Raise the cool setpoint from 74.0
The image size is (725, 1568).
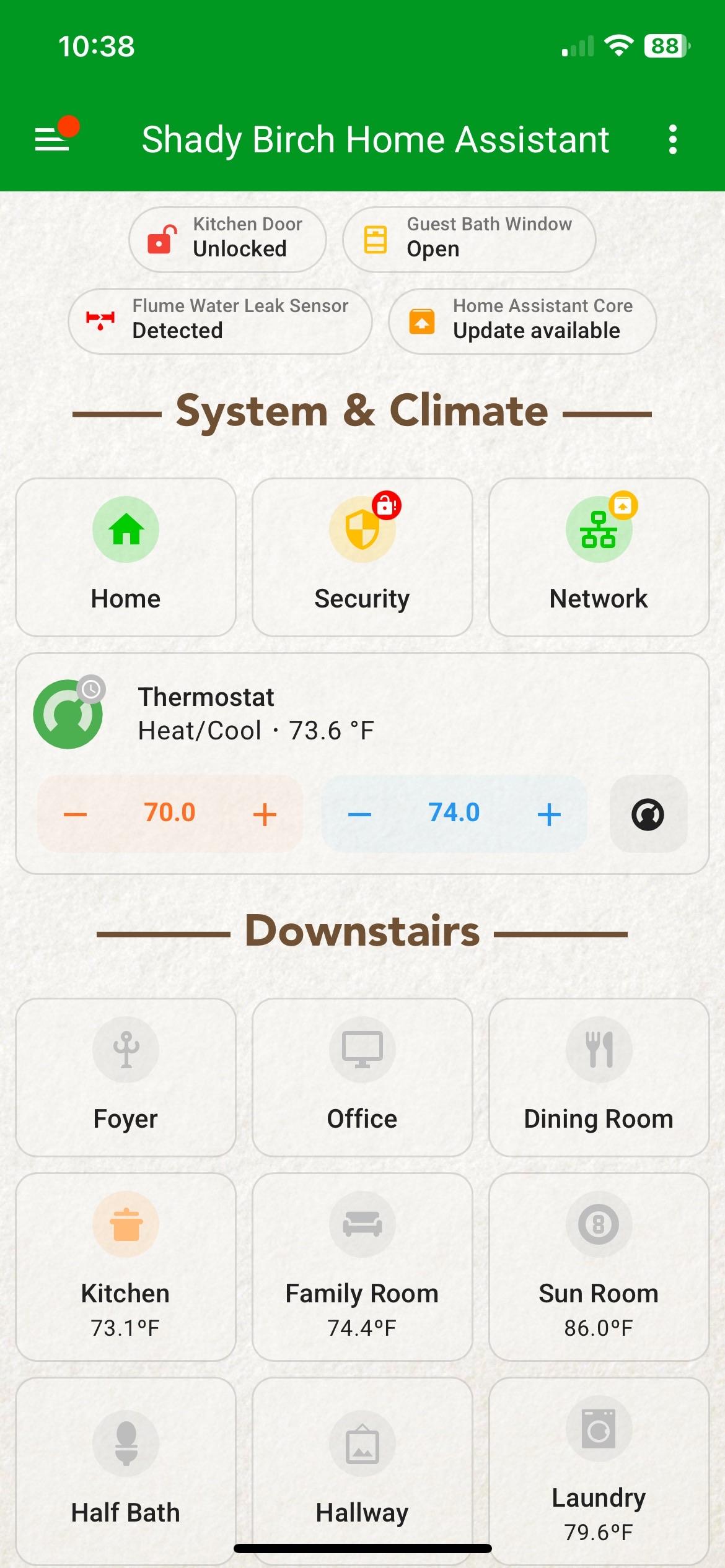pyautogui.click(x=549, y=814)
